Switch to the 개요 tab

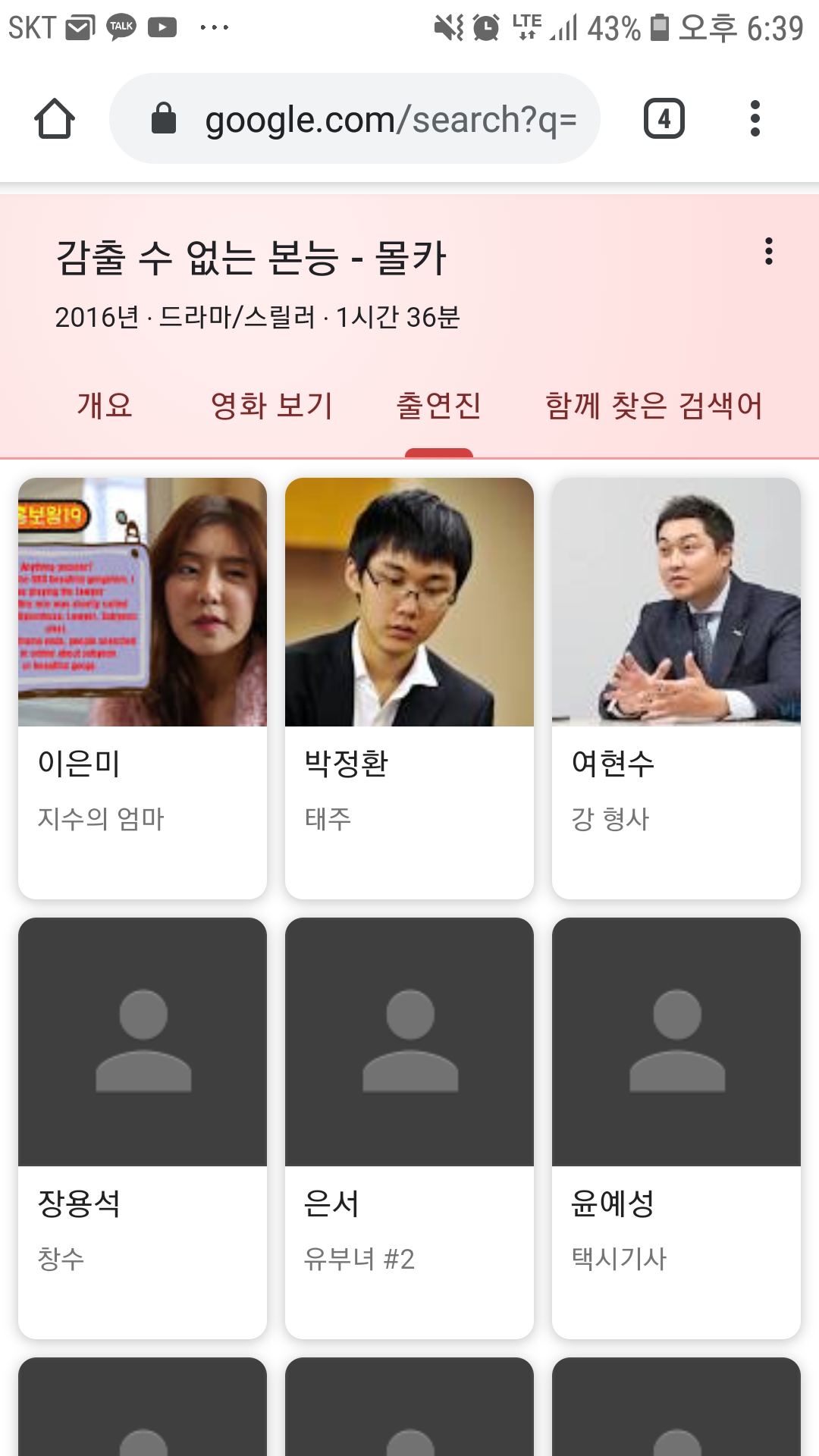105,405
